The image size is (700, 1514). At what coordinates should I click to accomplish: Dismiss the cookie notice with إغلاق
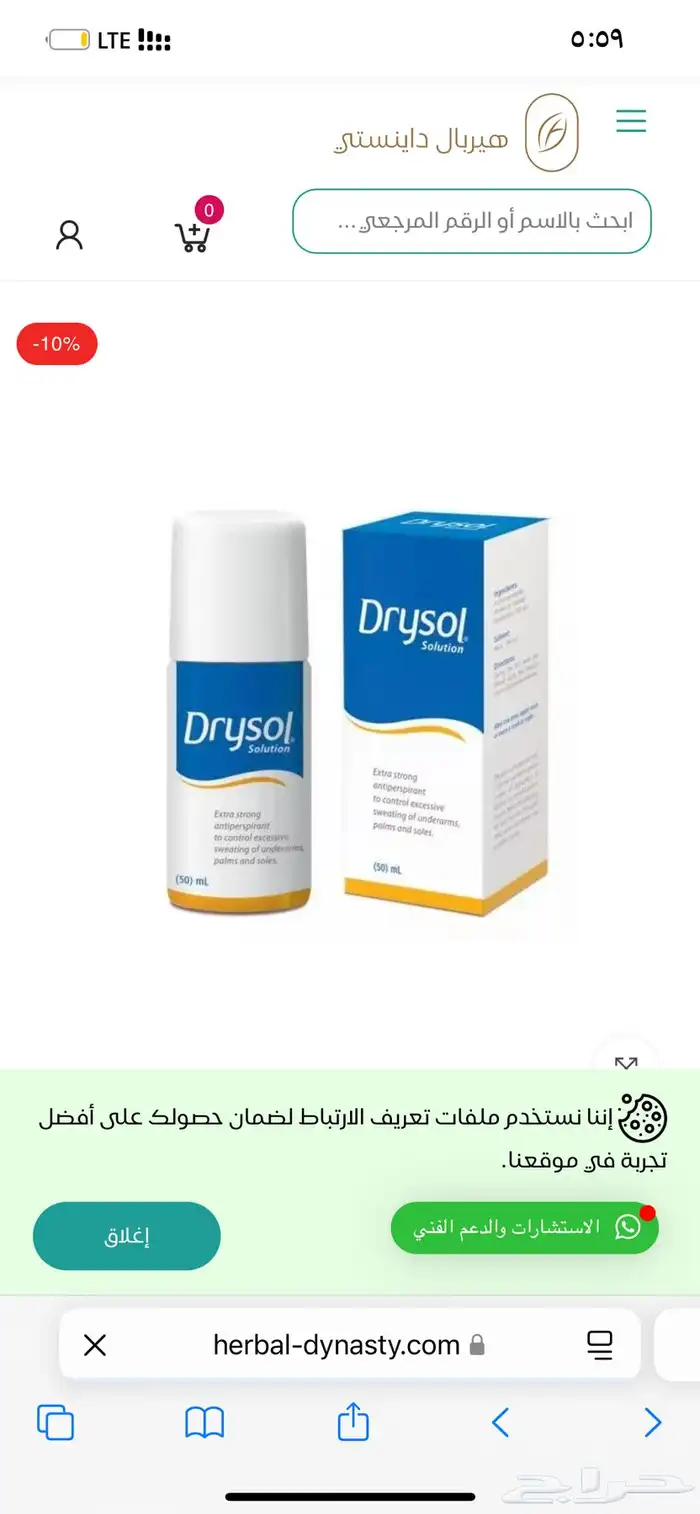pos(127,1236)
